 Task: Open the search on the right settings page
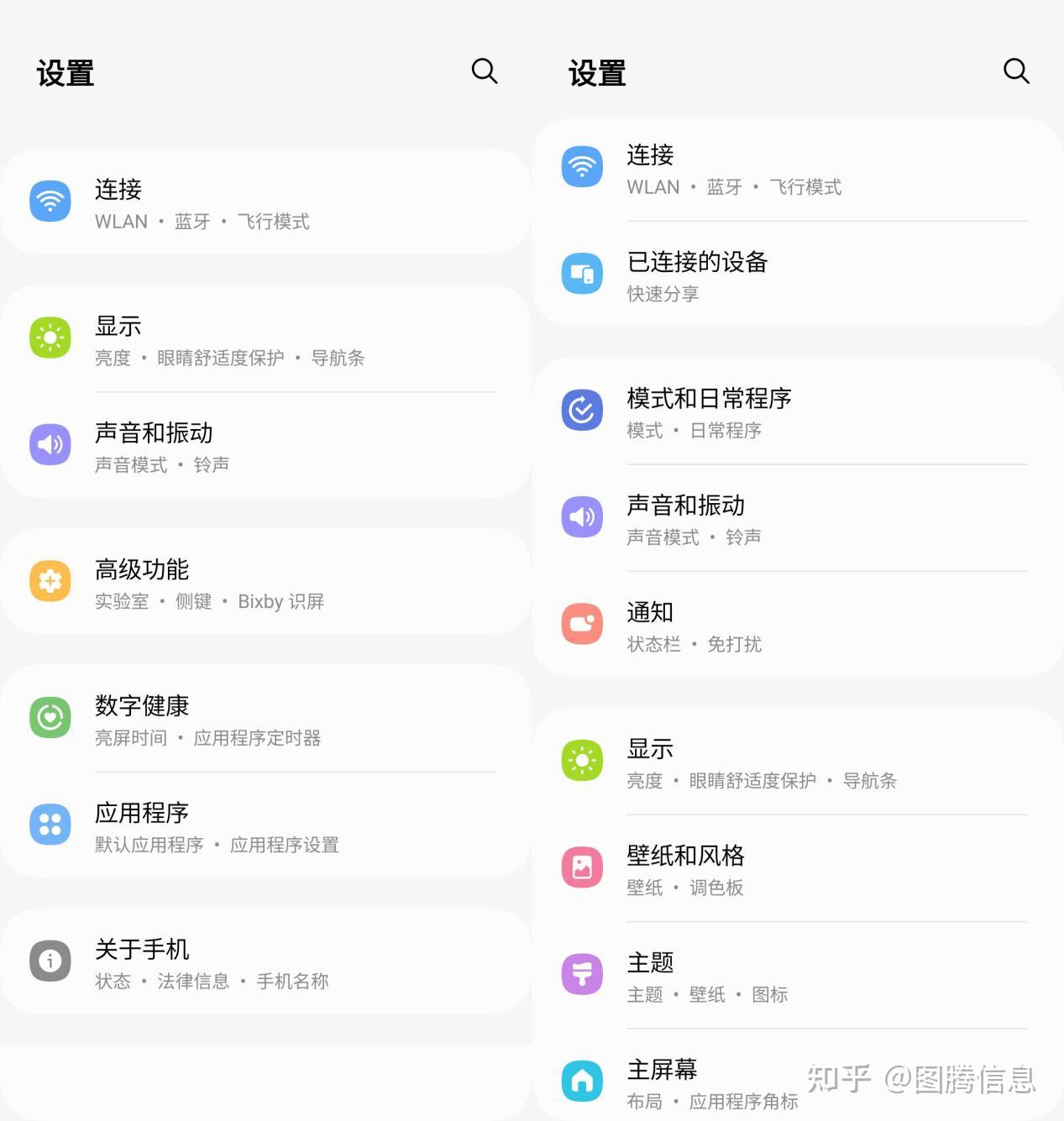(1016, 71)
